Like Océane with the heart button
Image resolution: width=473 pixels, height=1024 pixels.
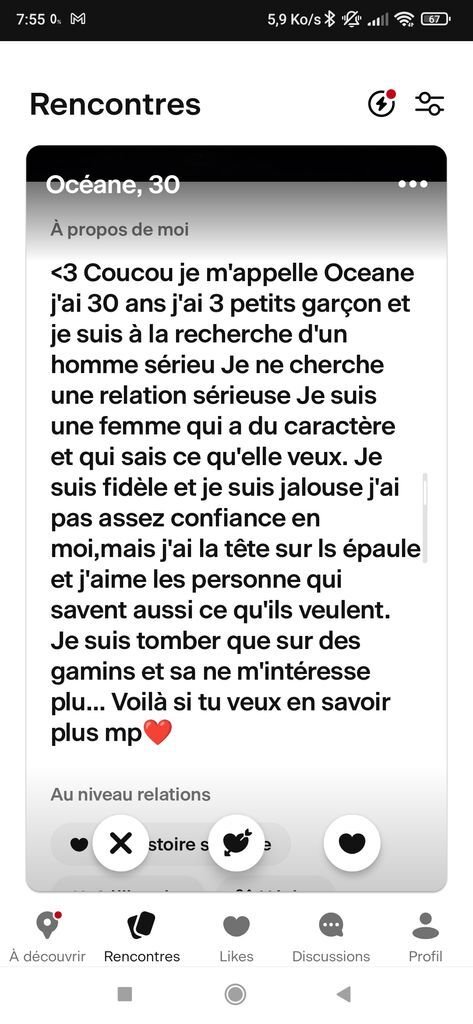[351, 843]
